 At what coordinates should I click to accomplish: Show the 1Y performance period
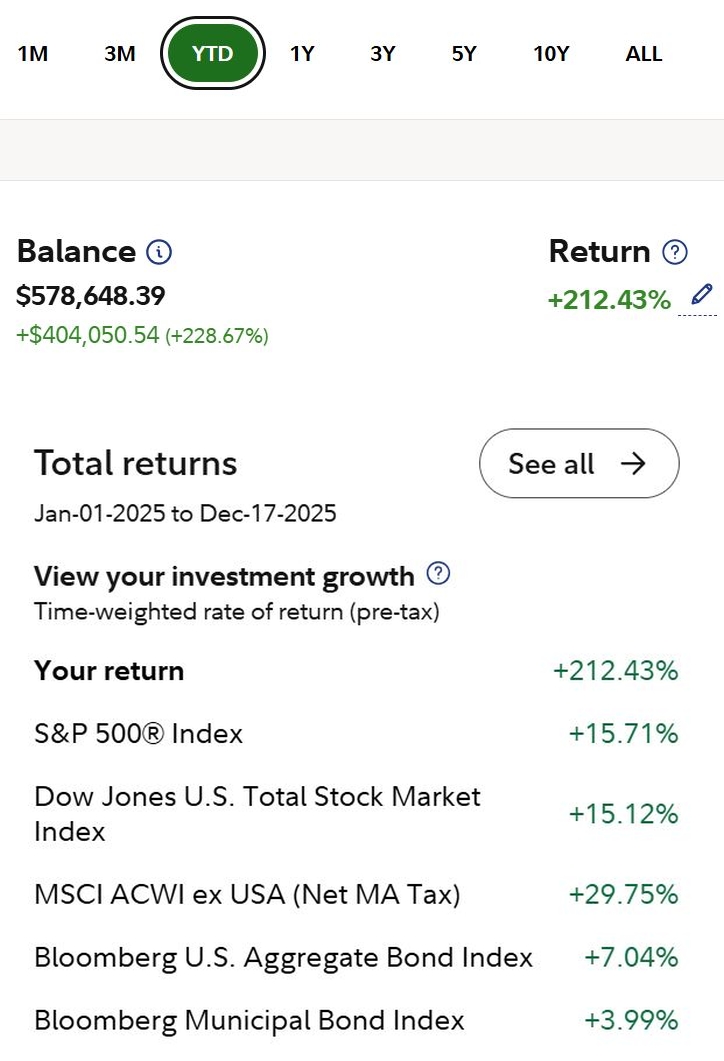click(x=302, y=54)
